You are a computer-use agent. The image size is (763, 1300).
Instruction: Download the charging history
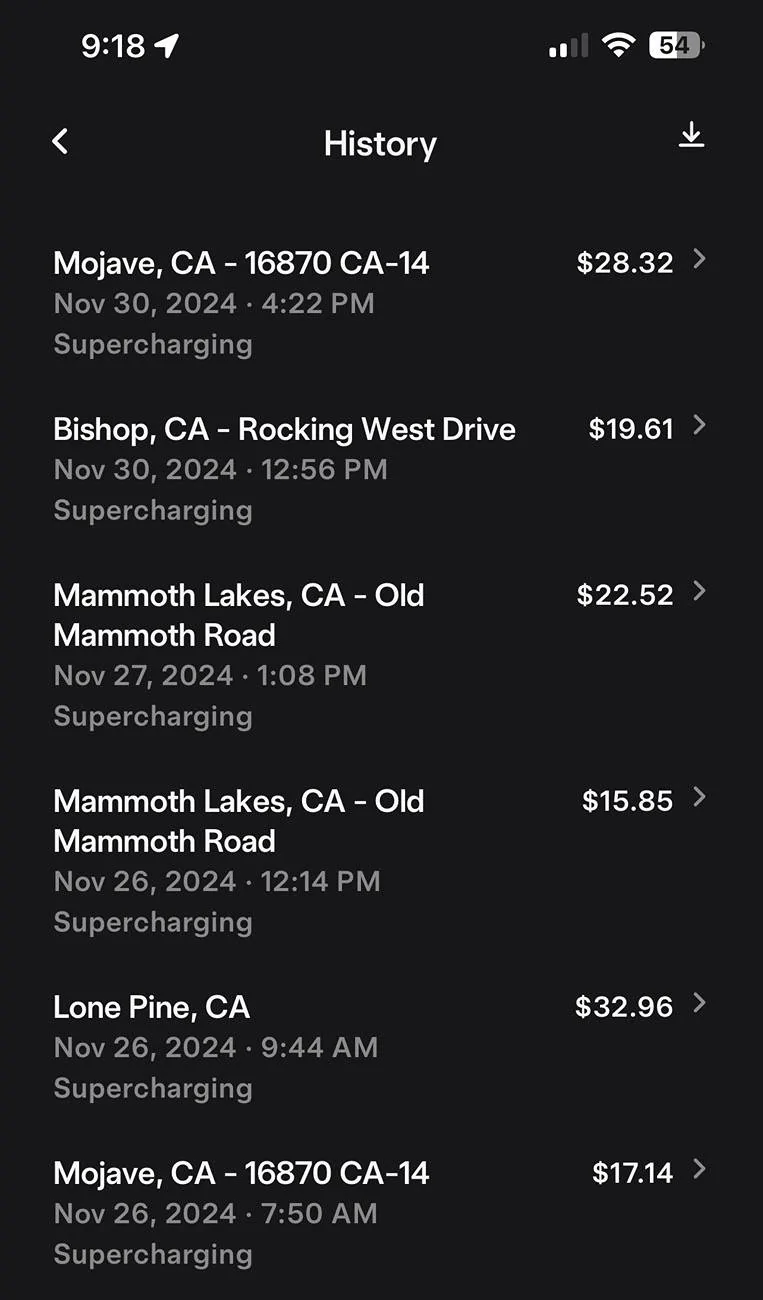[691, 136]
